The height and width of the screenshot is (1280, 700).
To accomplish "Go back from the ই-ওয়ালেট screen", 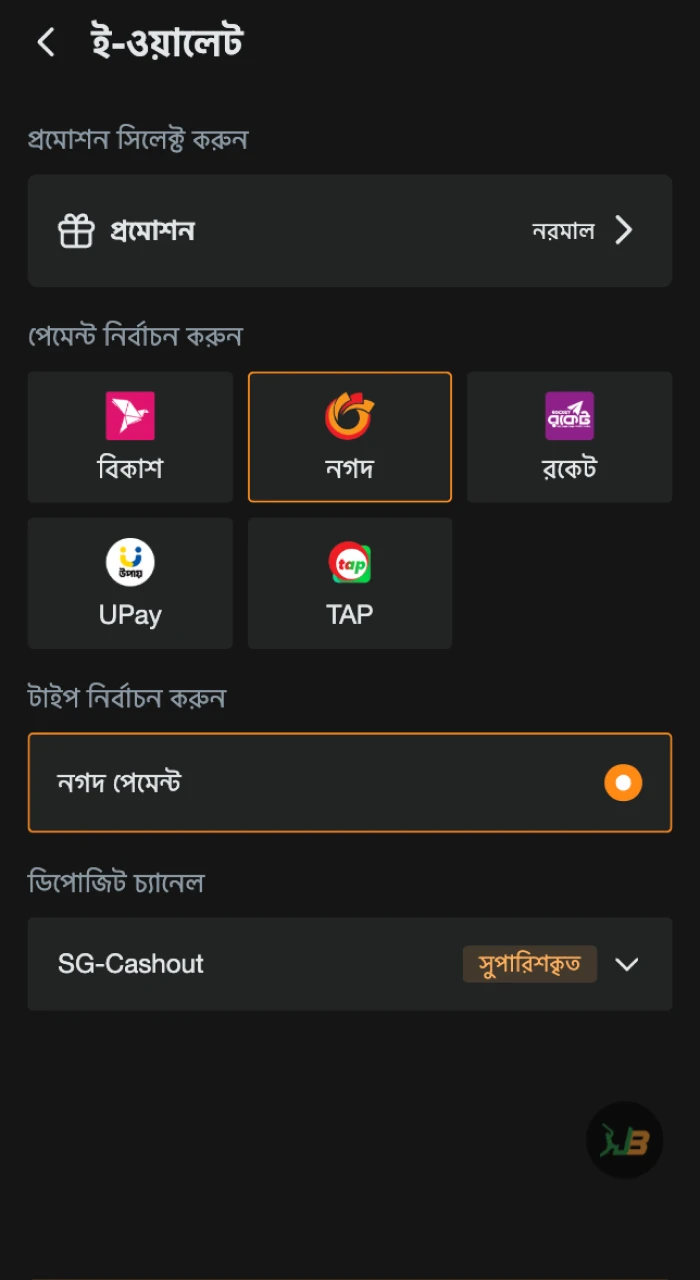I will coord(46,42).
